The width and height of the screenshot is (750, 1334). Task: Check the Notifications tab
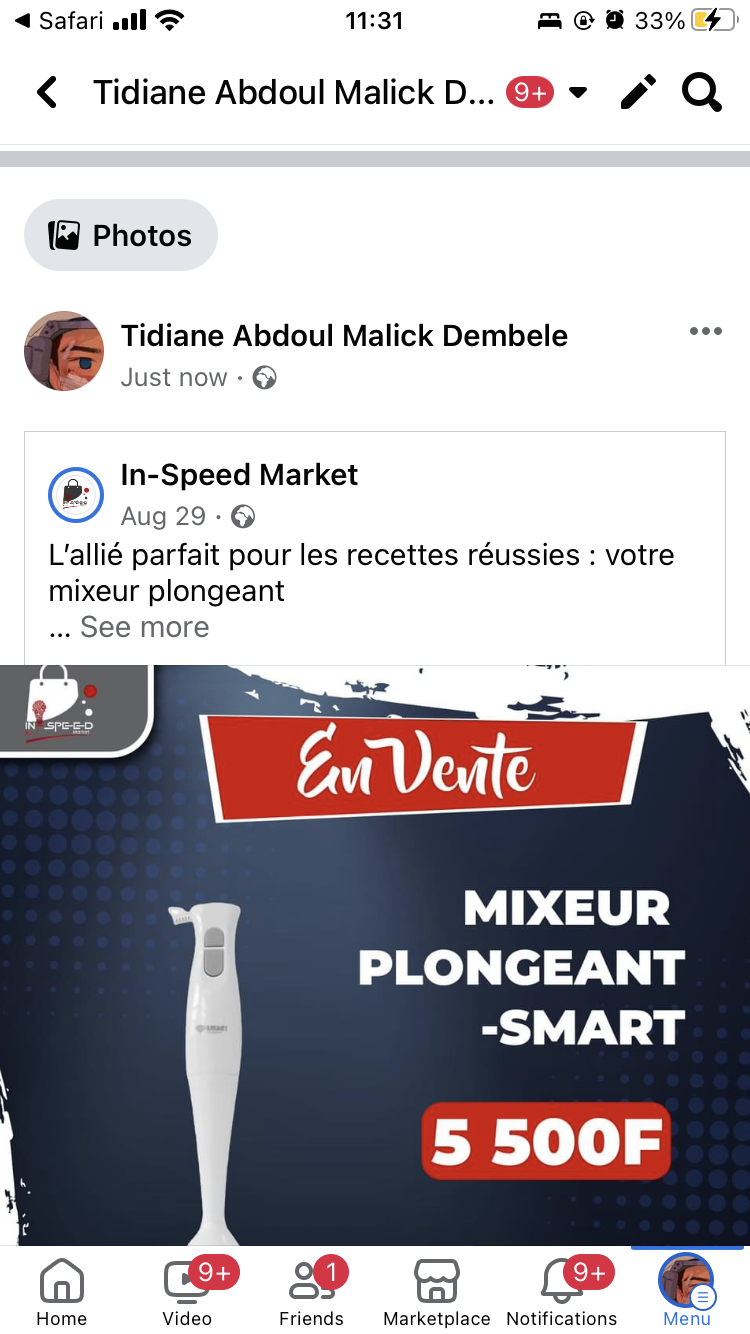[562, 1292]
